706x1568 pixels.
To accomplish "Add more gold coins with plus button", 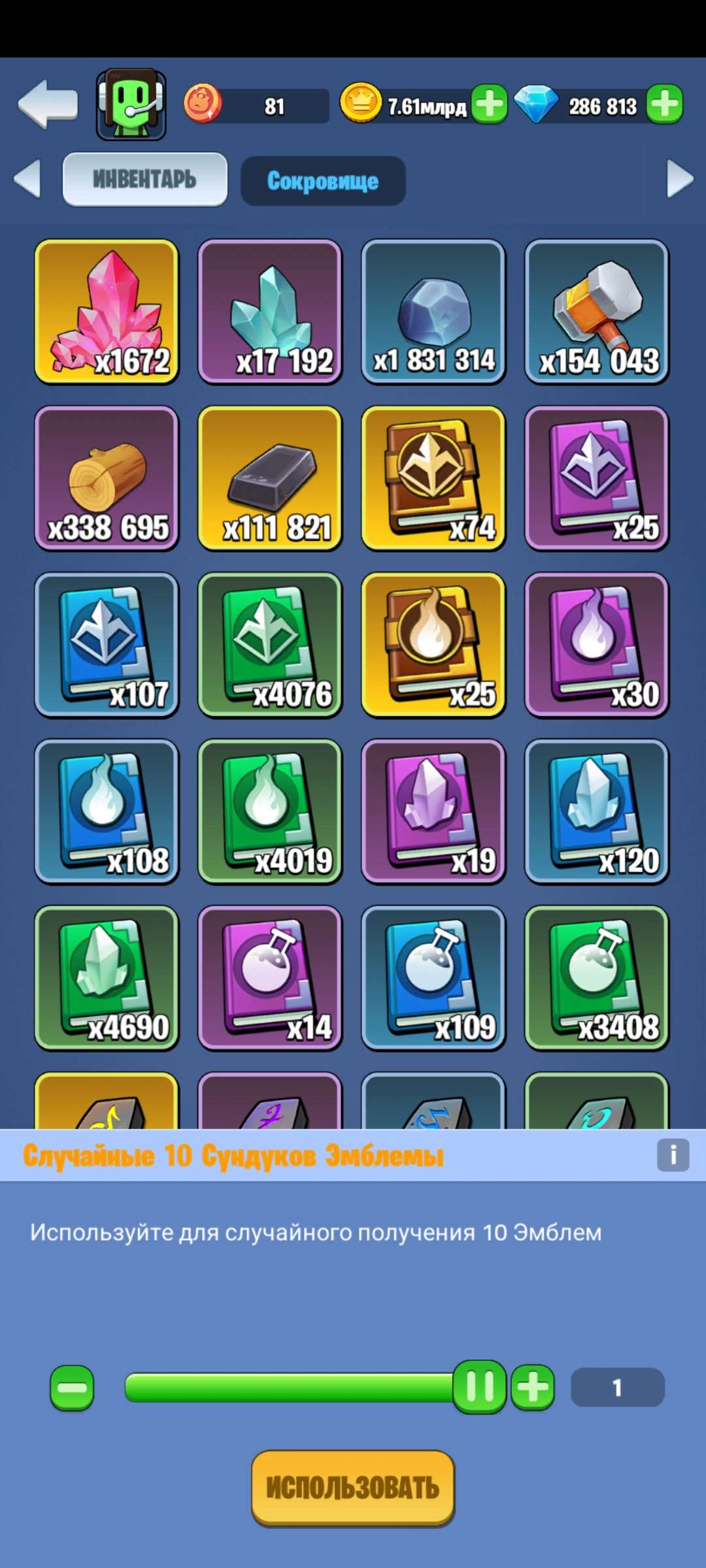I will tap(490, 105).
